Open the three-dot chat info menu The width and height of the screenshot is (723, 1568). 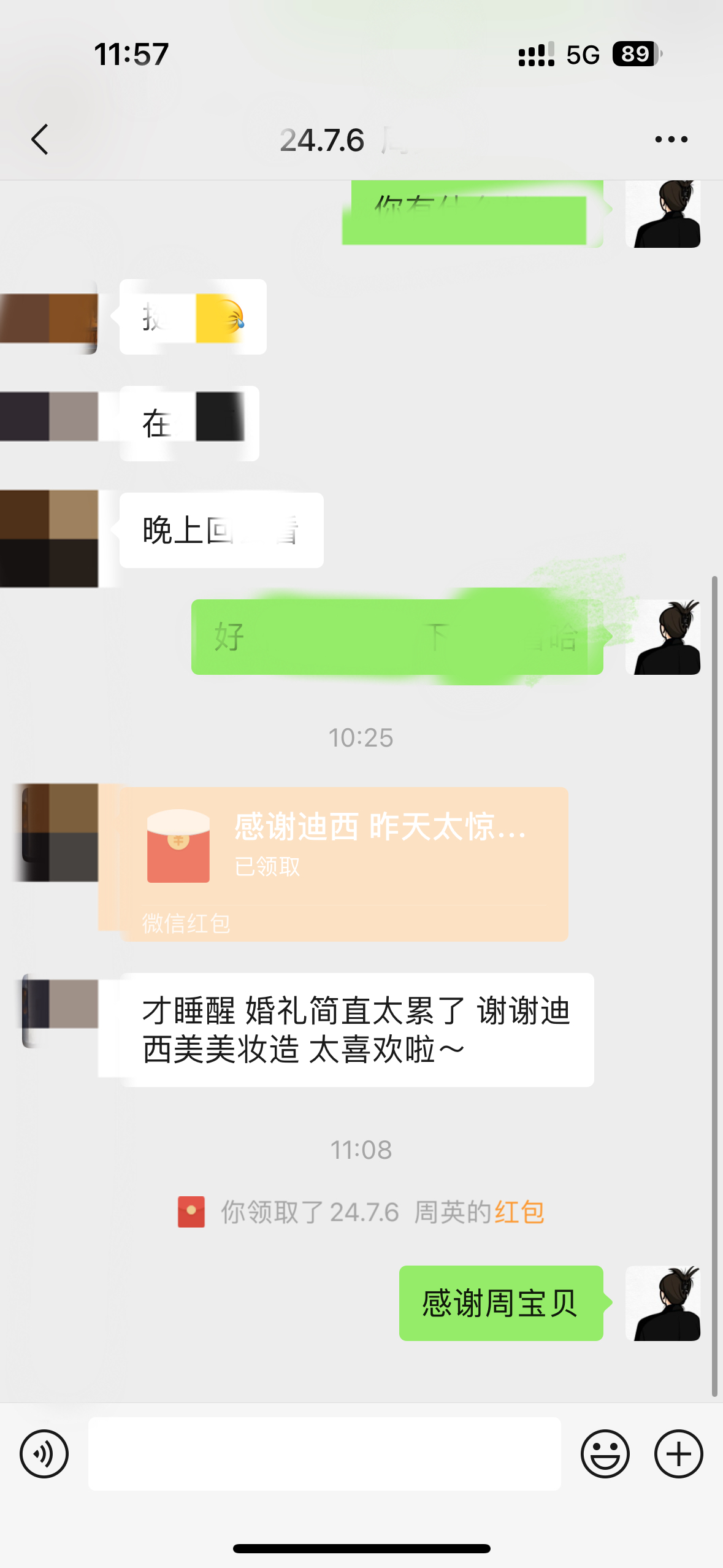671,139
